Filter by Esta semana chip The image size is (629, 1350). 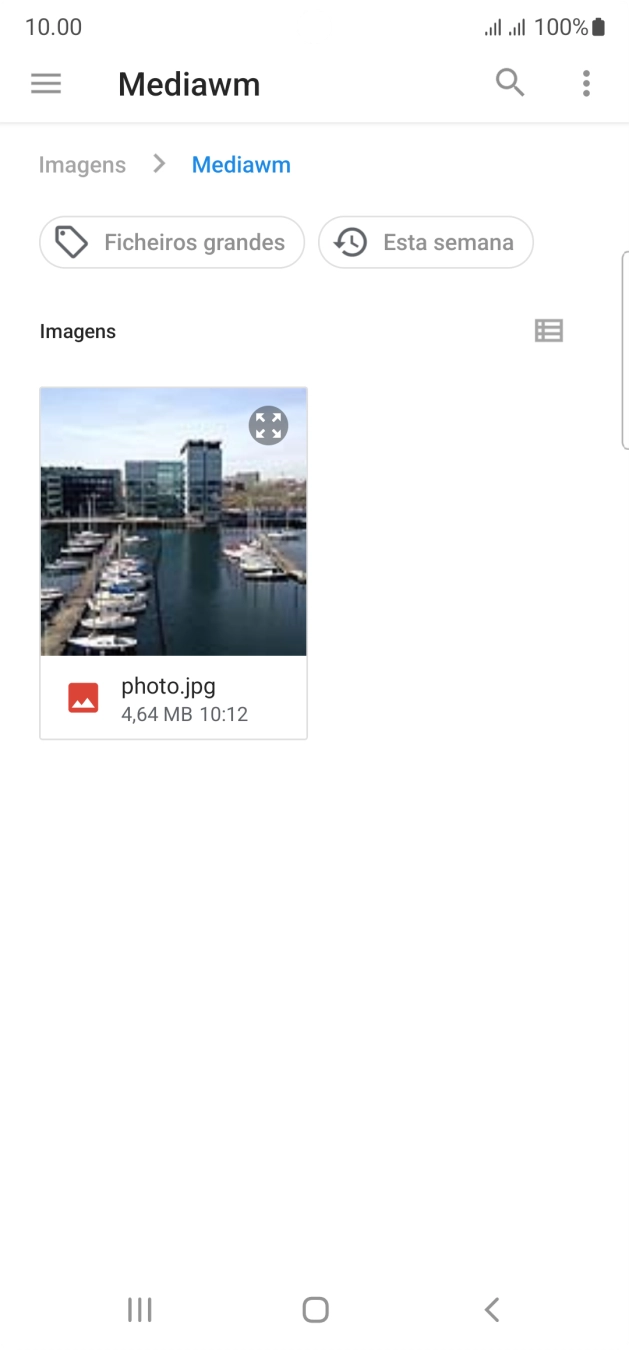coord(426,242)
